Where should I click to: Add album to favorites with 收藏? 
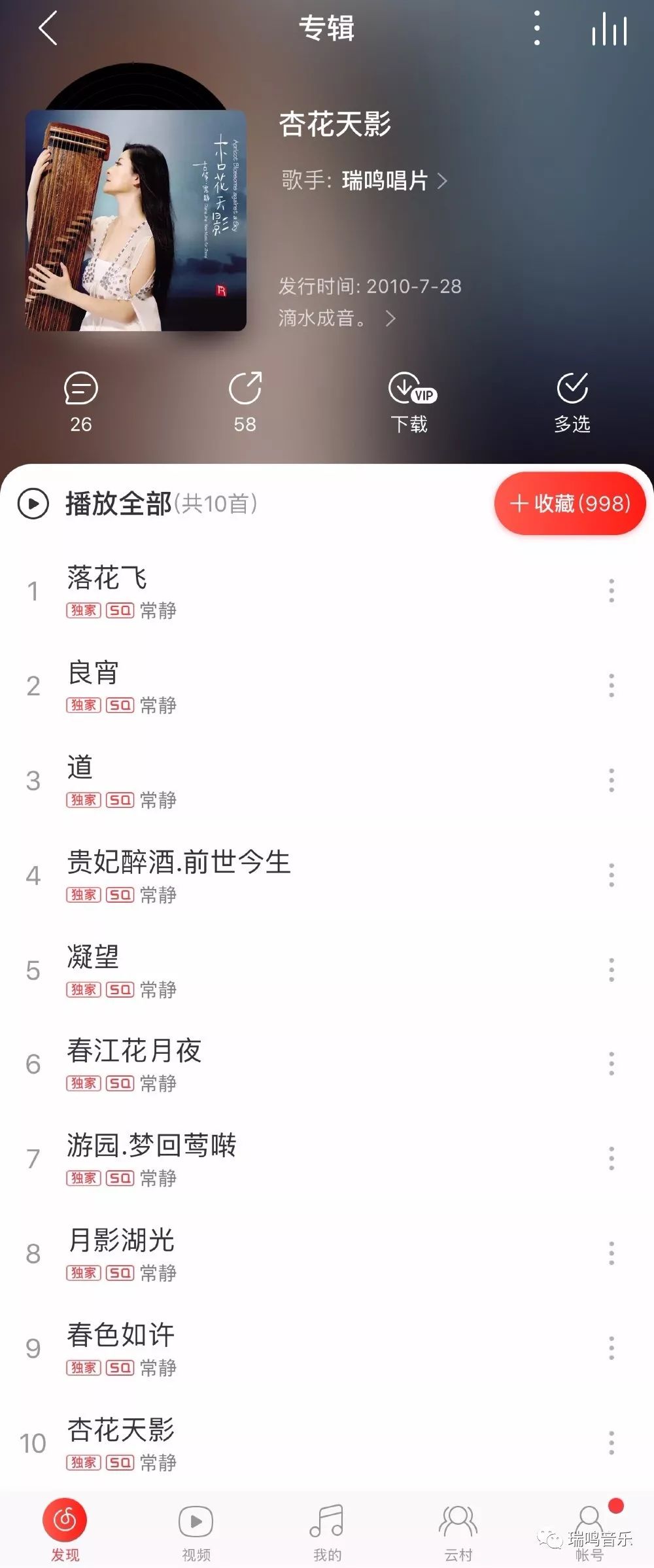click(570, 504)
